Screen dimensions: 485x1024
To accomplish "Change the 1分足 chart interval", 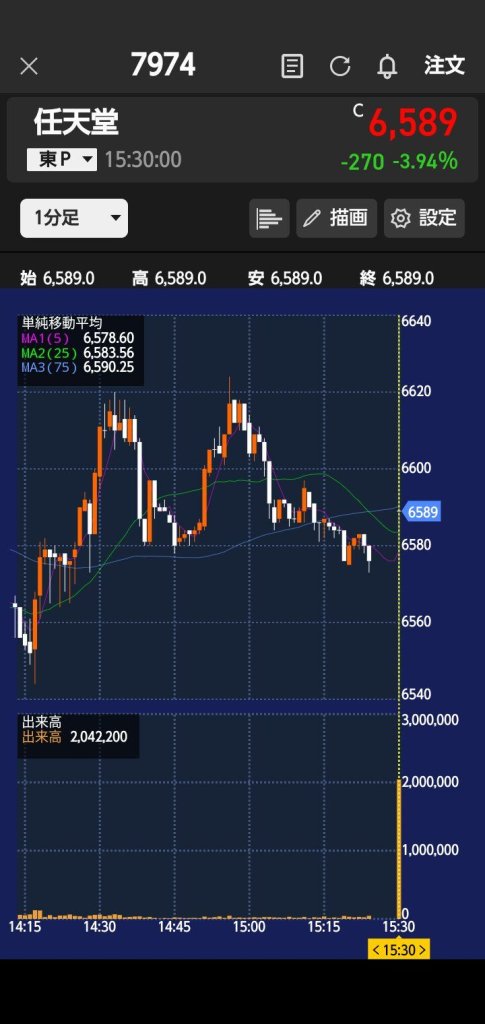I will (74, 218).
